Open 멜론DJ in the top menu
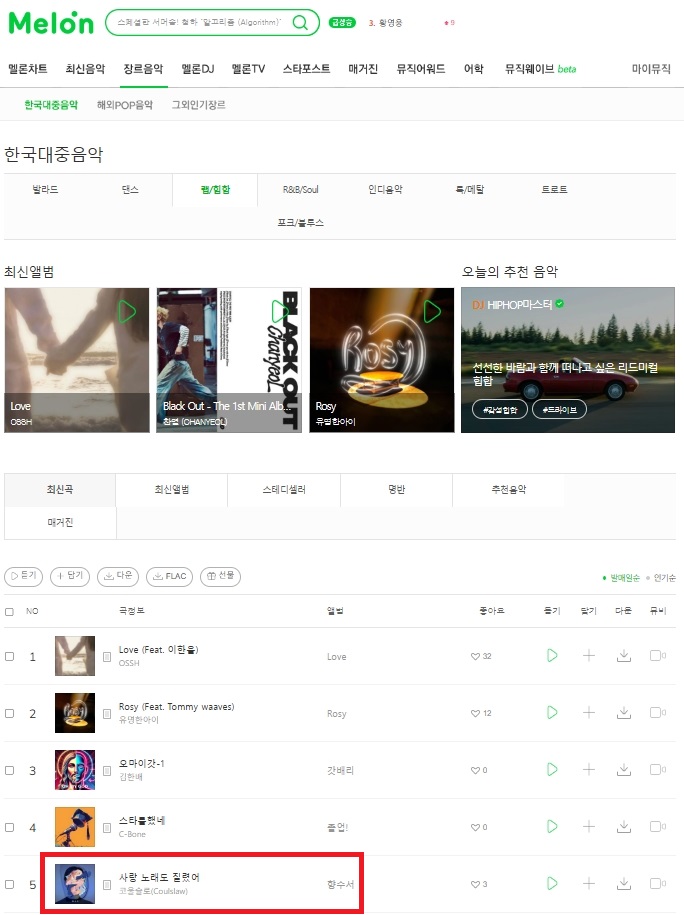684x915 pixels. 198,69
